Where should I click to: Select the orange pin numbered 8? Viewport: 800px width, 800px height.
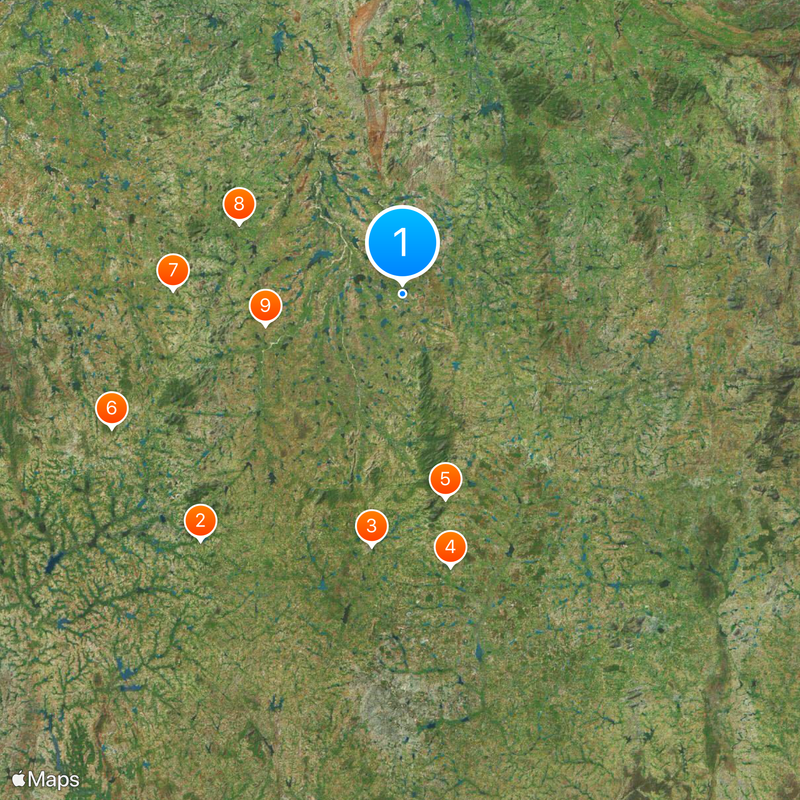point(238,205)
